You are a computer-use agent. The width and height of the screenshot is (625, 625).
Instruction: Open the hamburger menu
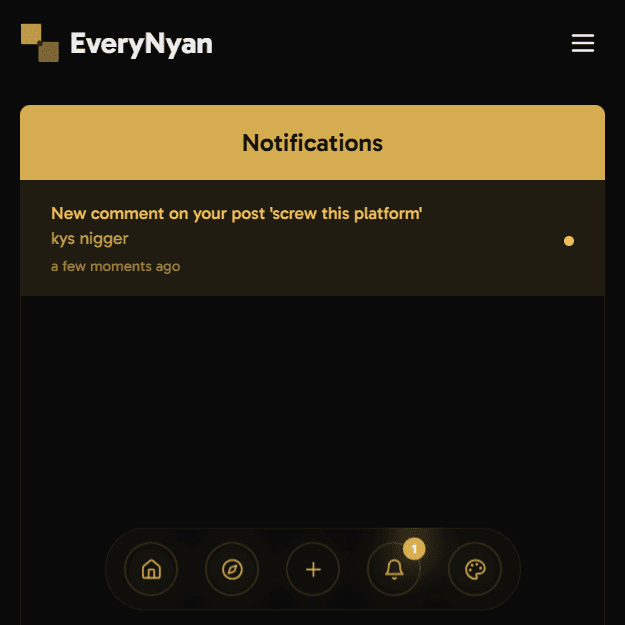pos(582,43)
